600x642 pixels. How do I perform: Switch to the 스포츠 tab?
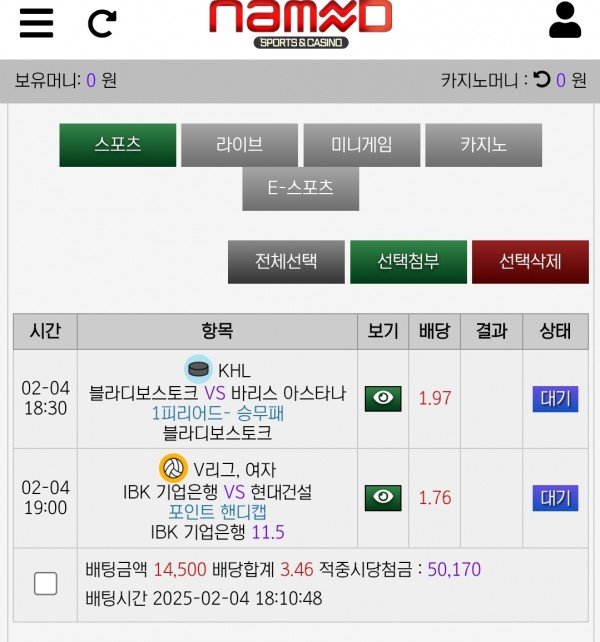point(118,145)
